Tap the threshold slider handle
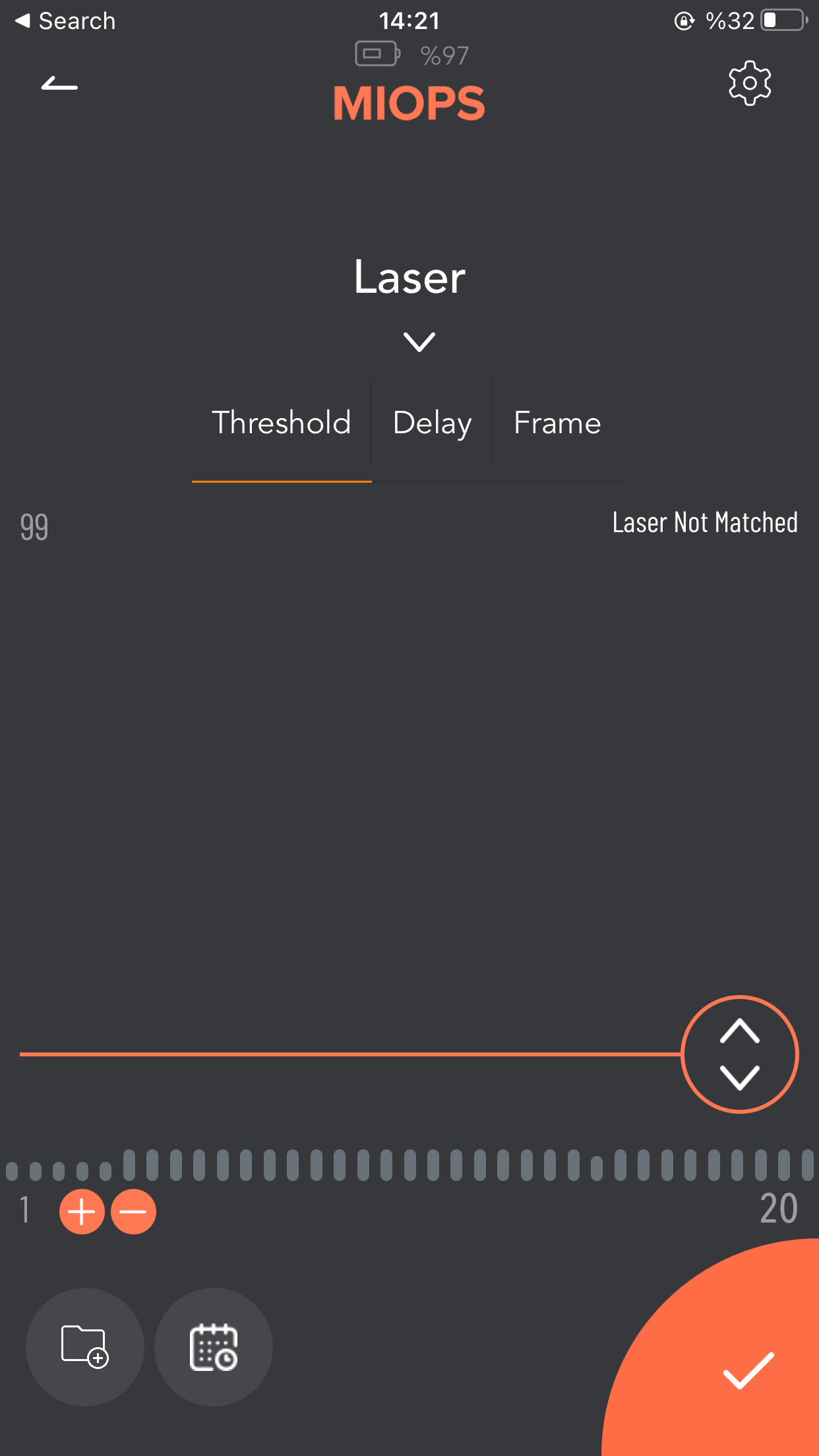 pos(739,1054)
